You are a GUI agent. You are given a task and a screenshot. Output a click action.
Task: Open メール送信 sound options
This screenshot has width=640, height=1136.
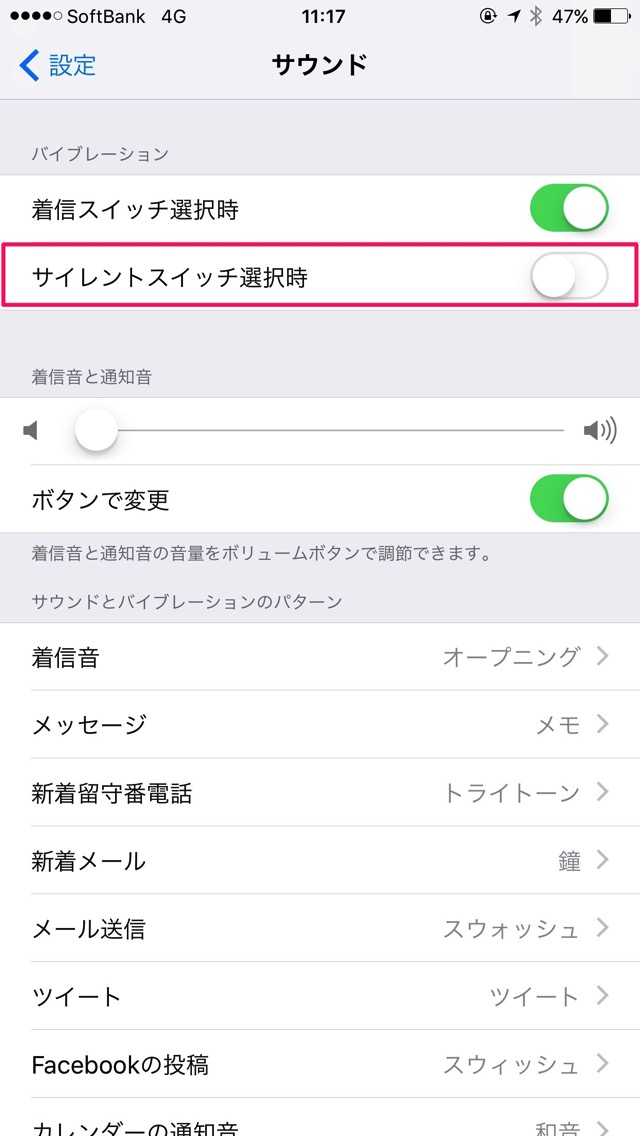click(320, 928)
